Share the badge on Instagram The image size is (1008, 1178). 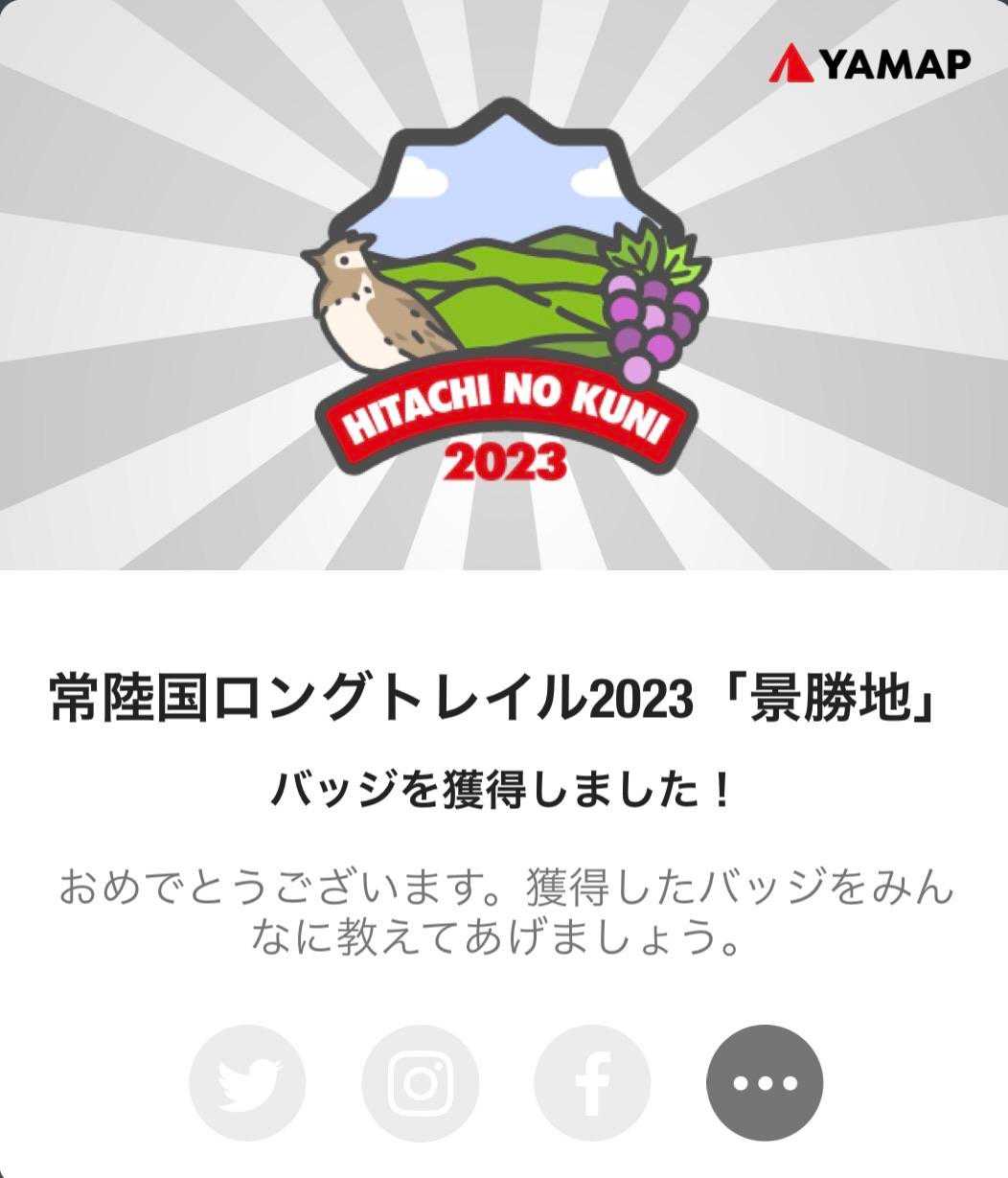[x=420, y=1082]
